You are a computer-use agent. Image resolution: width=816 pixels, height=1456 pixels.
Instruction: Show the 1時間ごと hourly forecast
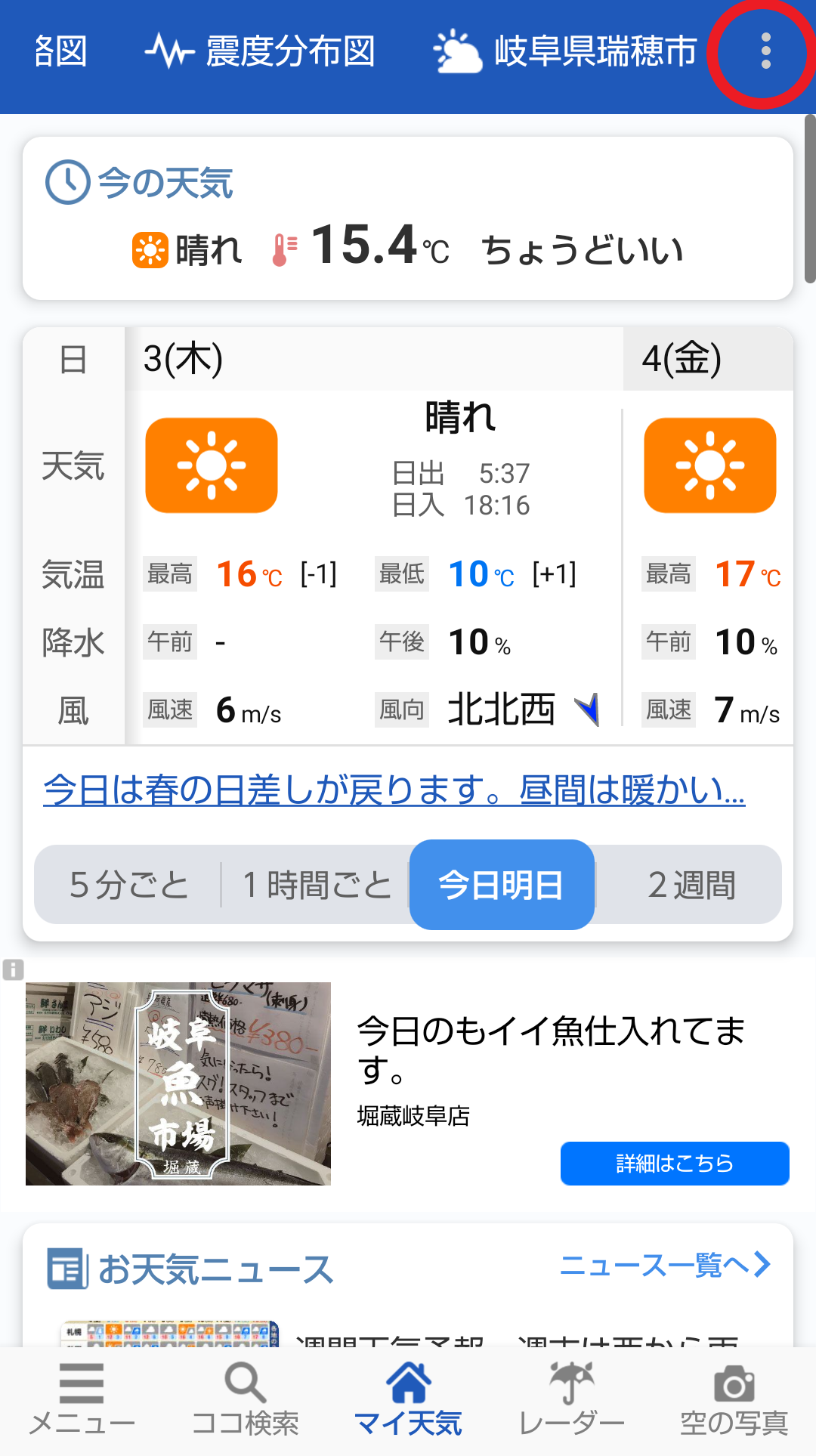click(x=317, y=885)
